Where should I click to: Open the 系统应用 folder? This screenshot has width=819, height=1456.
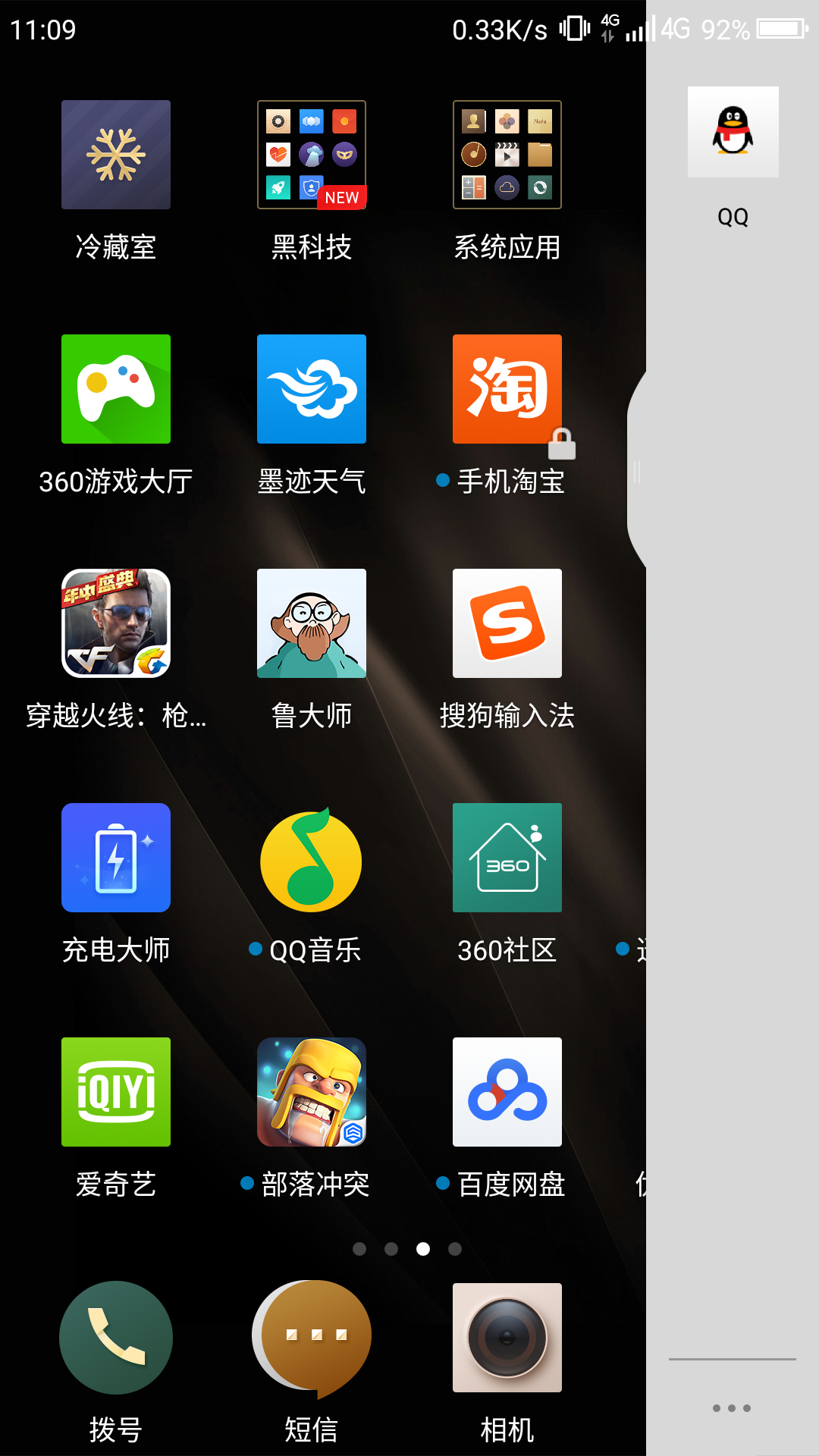pos(507,155)
